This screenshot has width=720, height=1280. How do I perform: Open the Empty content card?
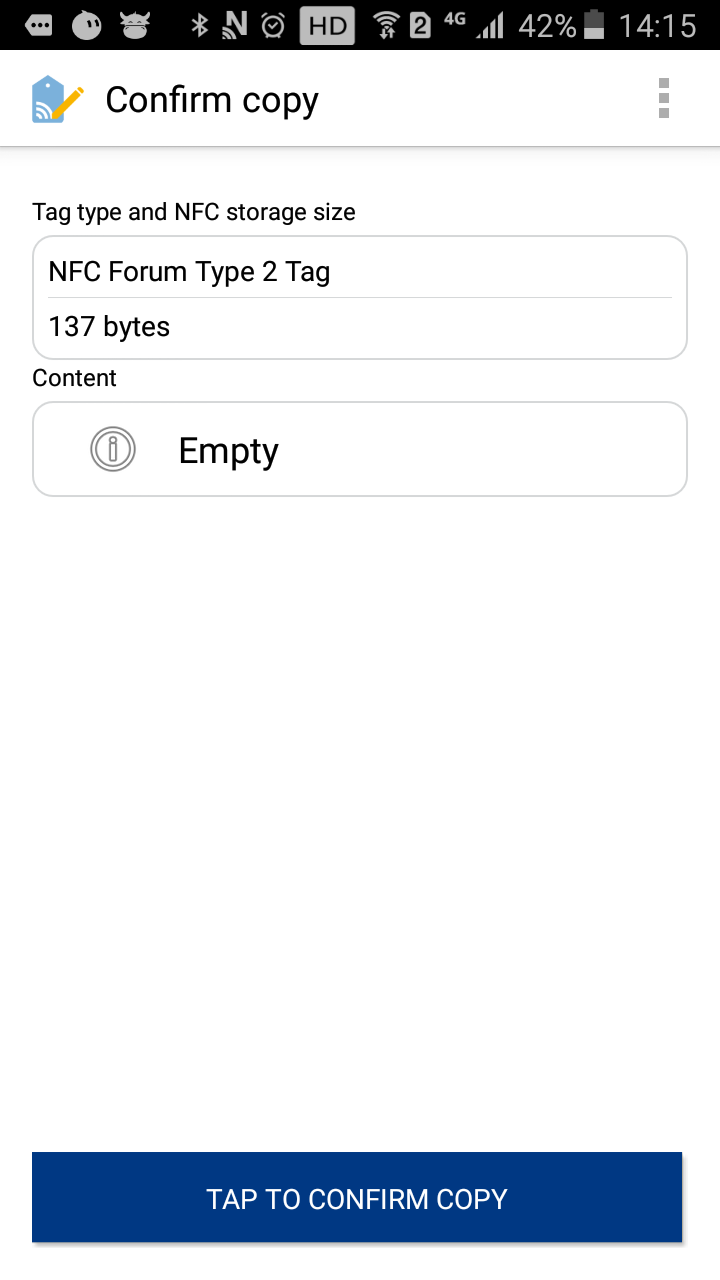[360, 449]
